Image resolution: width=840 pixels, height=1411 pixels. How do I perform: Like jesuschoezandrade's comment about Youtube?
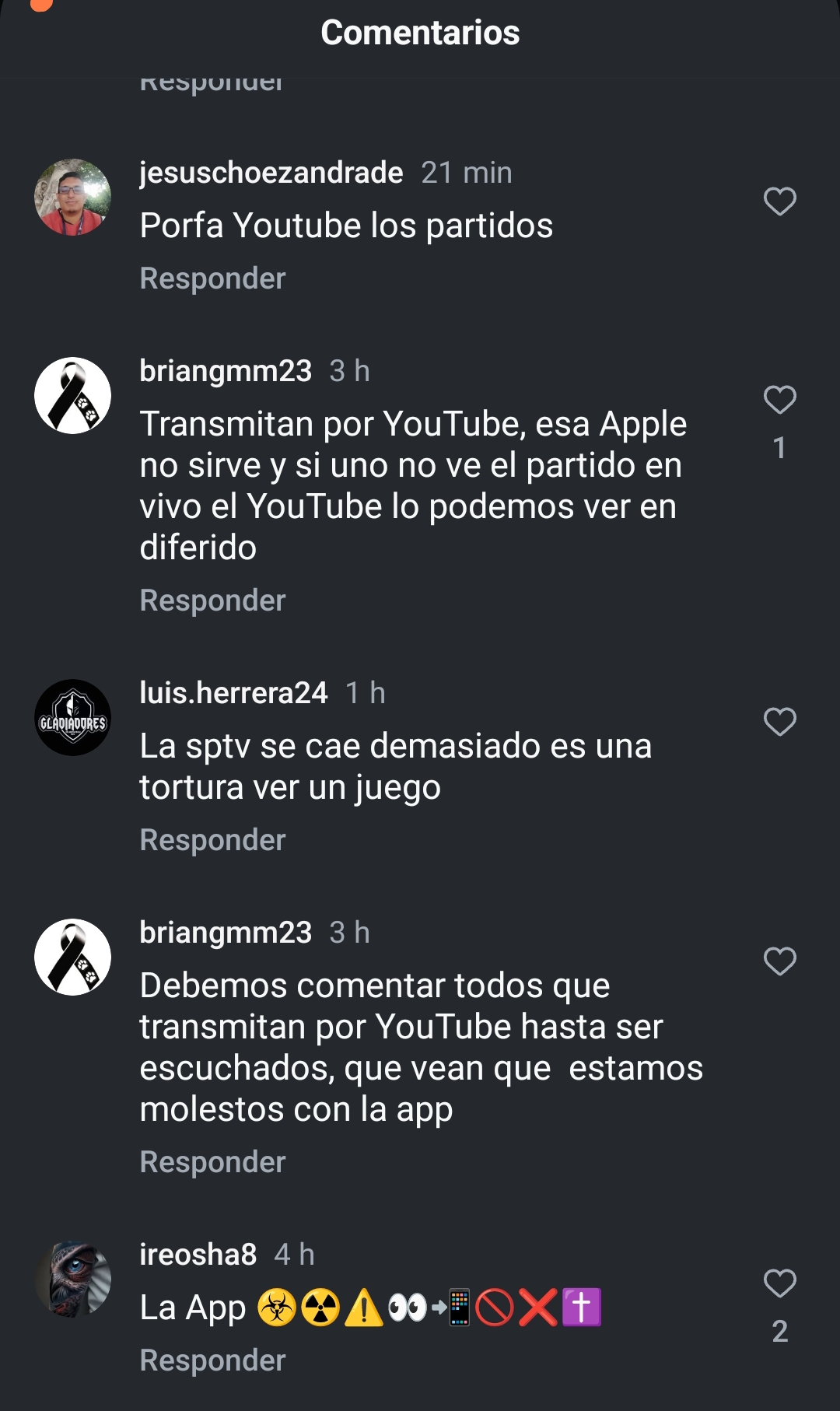779,202
